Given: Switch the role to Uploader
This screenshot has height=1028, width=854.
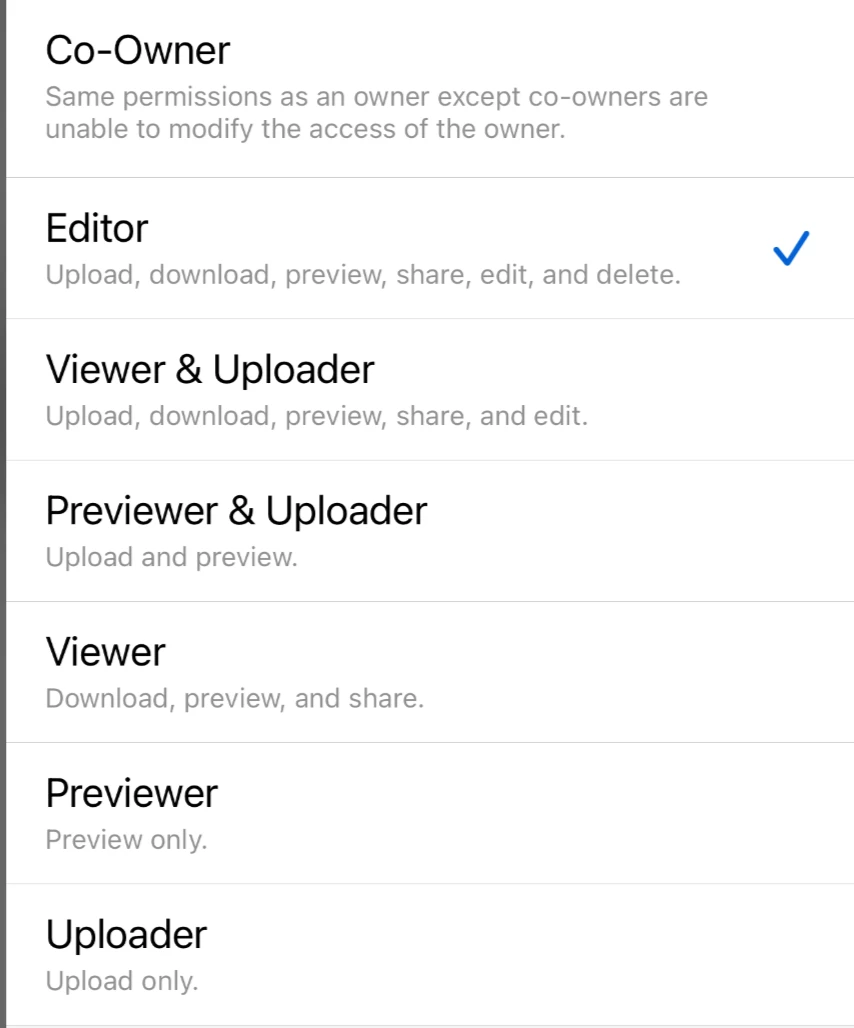Looking at the screenshot, I should coord(126,934).
